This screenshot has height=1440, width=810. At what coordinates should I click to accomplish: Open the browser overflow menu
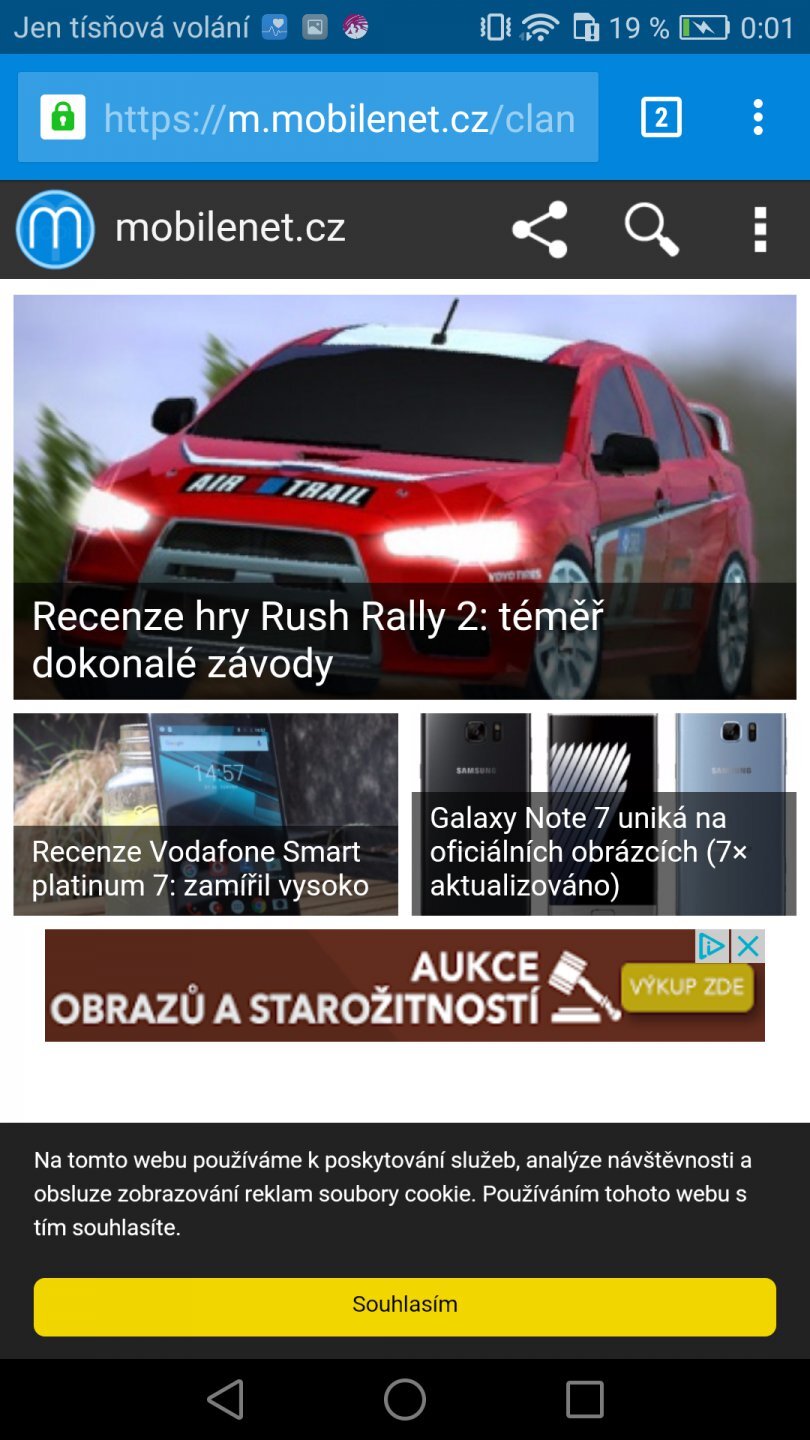click(758, 117)
